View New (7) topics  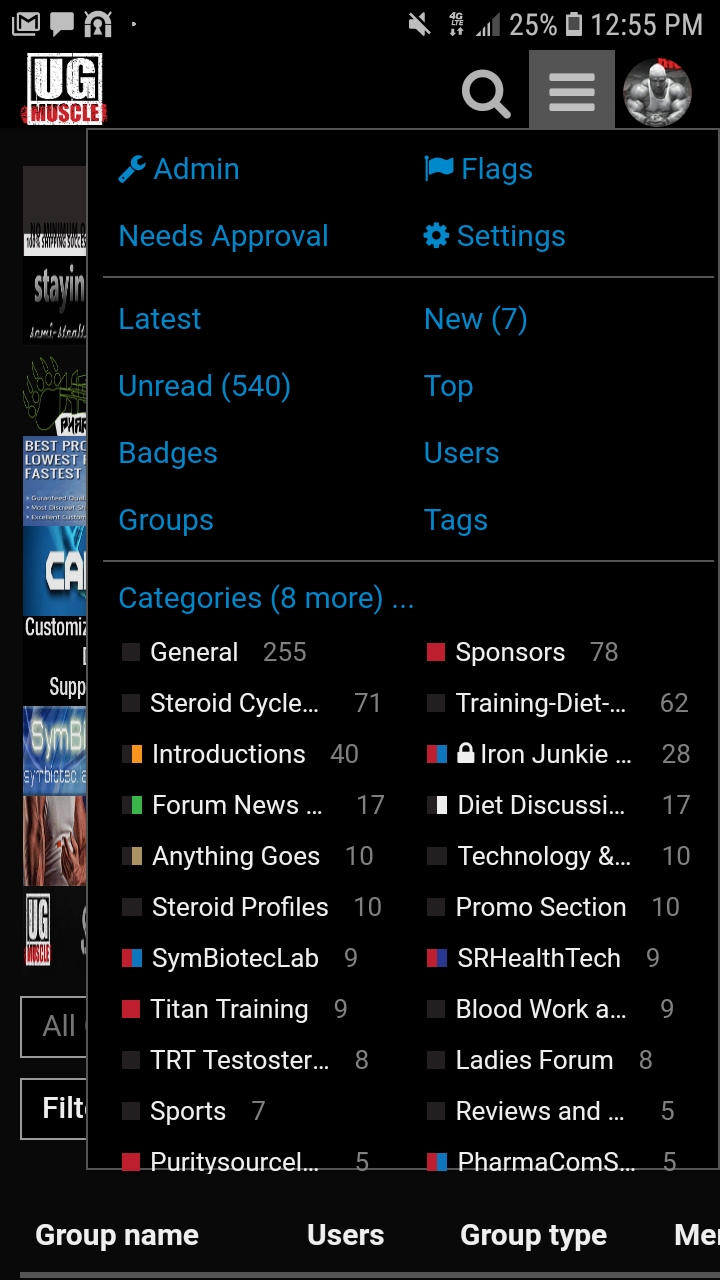point(475,318)
